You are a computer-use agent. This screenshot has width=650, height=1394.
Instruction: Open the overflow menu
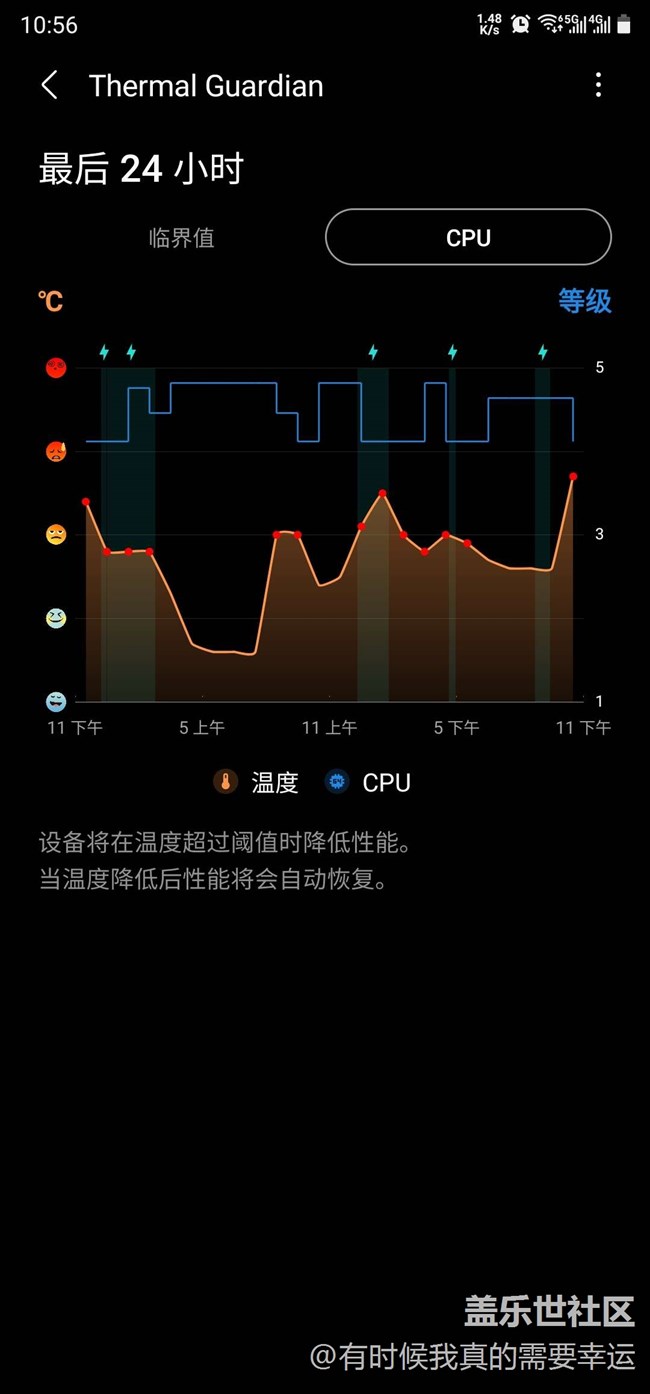pyautogui.click(x=598, y=85)
